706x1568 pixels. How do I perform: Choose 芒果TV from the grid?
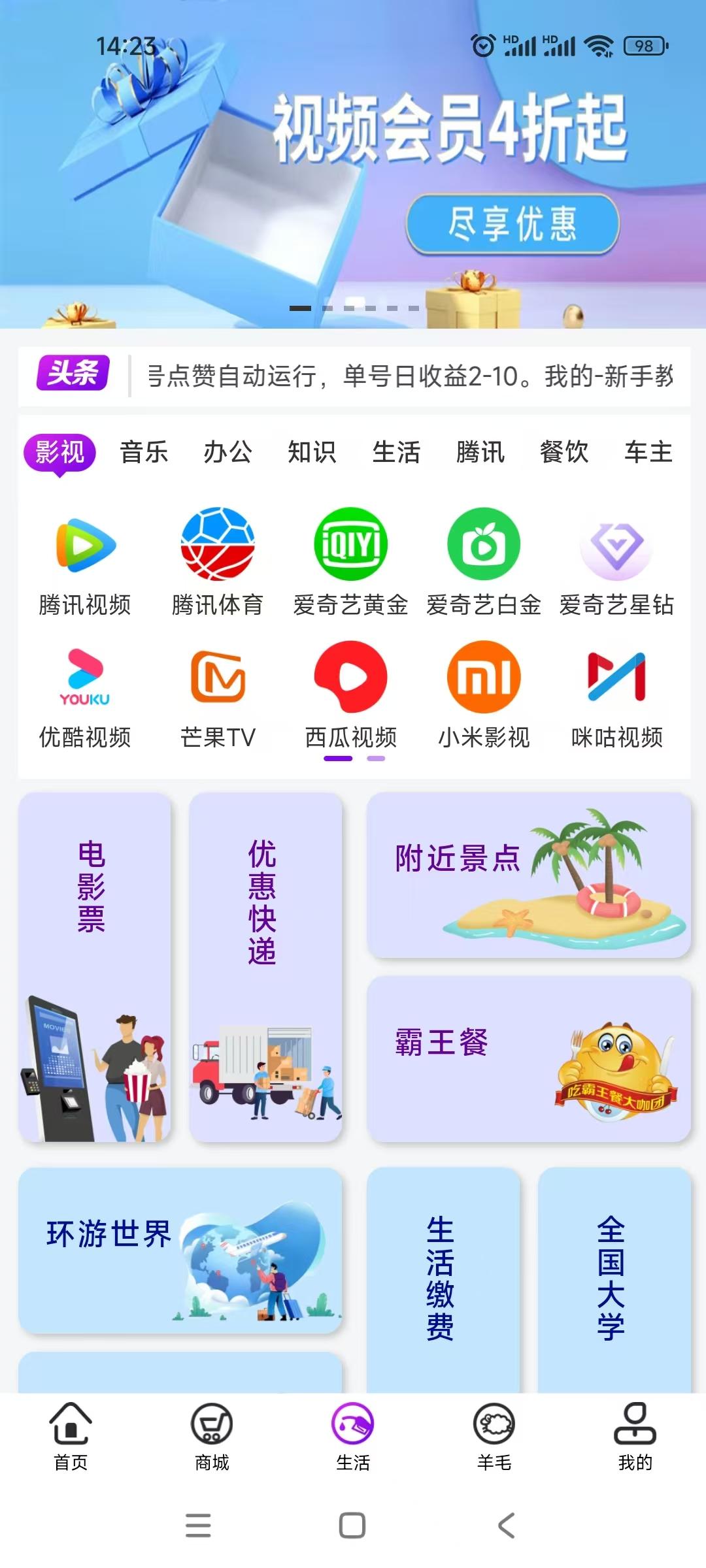point(218,695)
